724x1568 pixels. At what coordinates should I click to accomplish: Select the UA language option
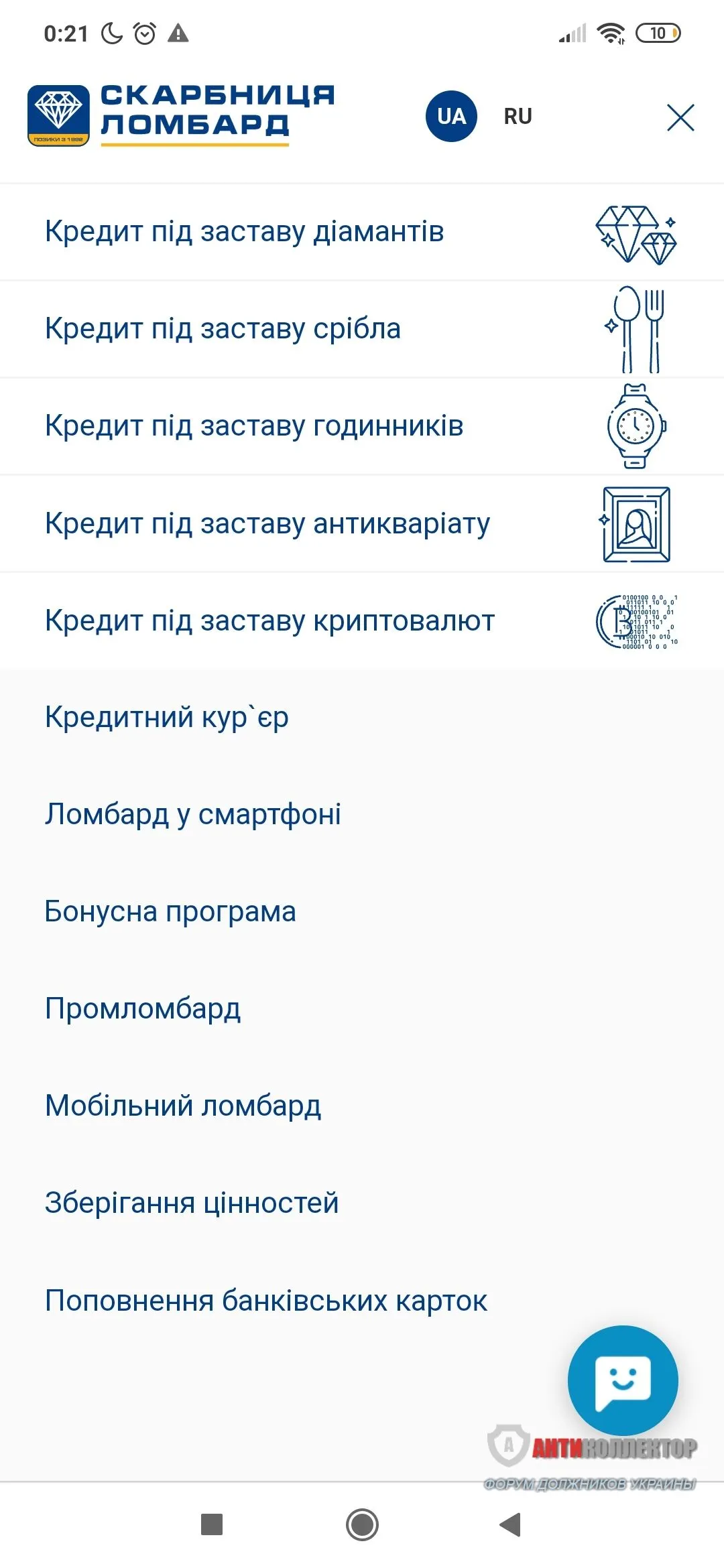[451, 117]
